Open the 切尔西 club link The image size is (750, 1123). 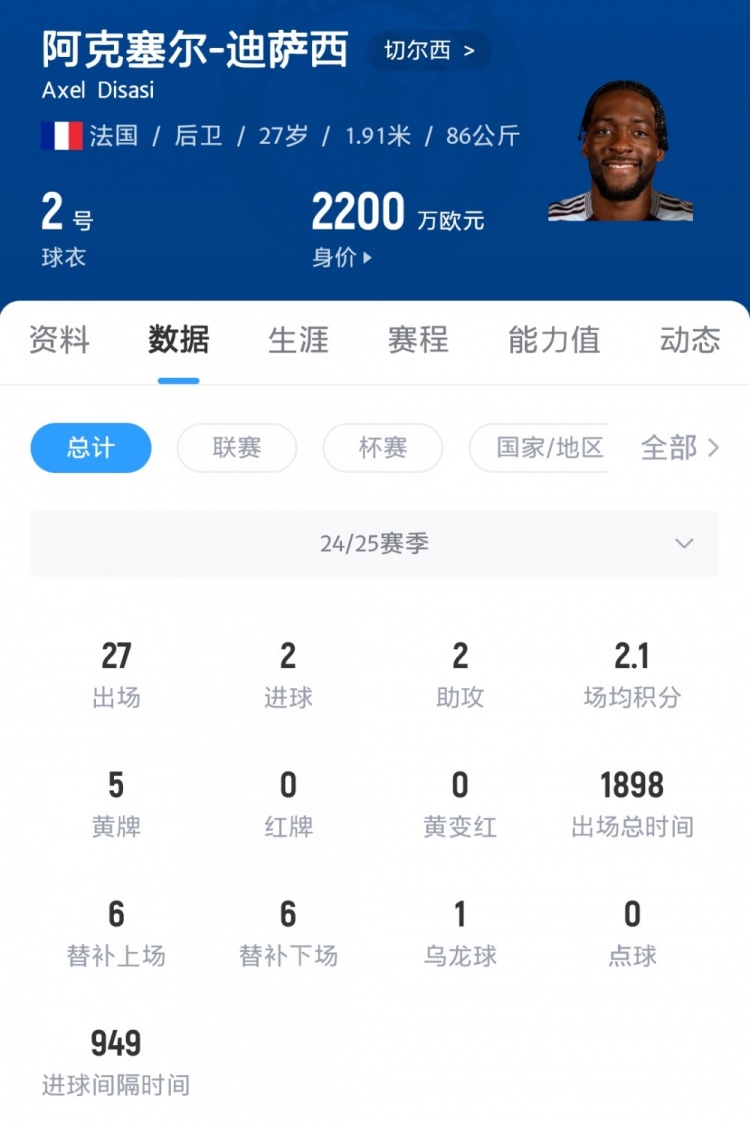[x=429, y=51]
